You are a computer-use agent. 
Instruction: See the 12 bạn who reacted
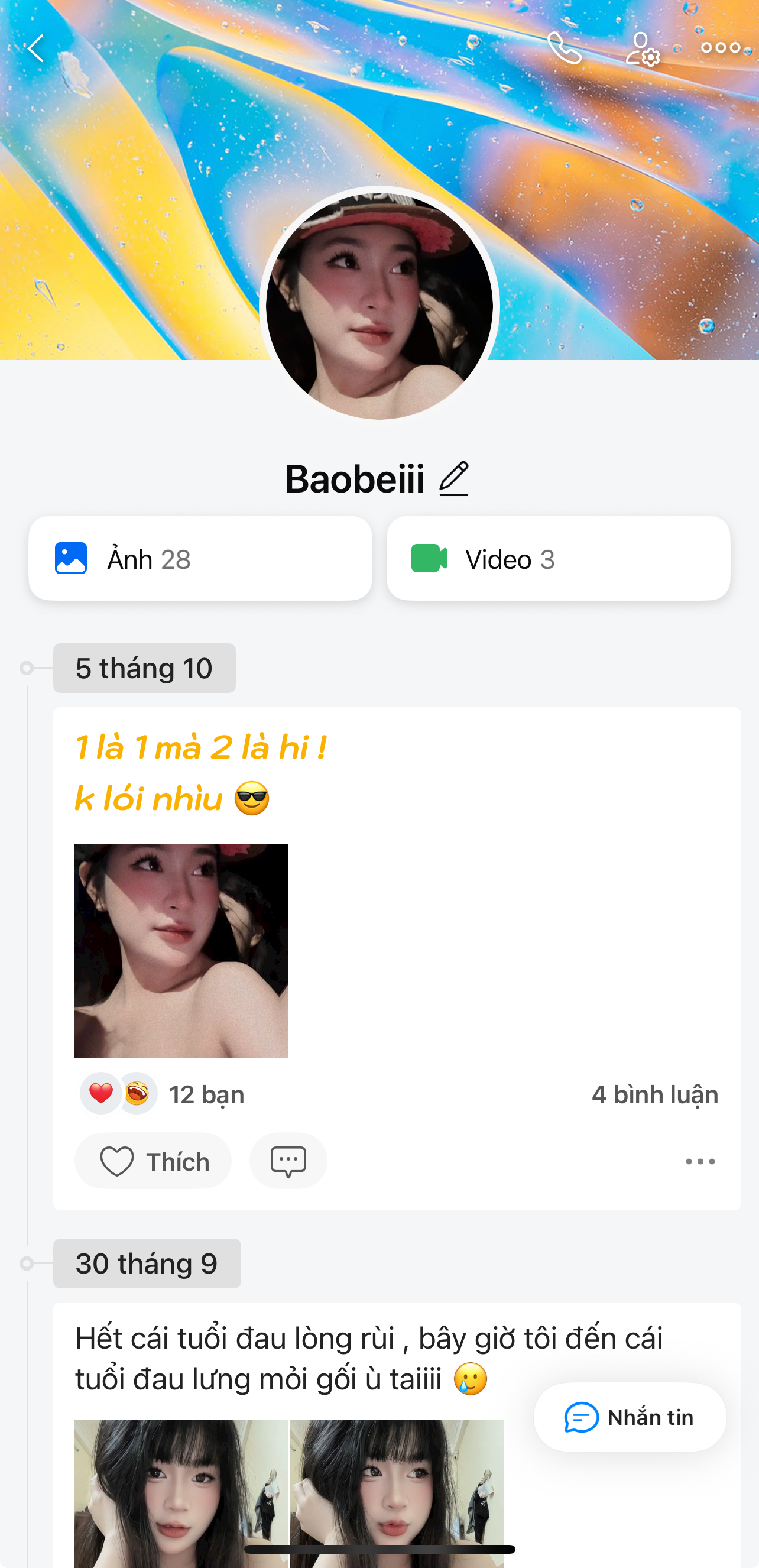click(x=206, y=1094)
